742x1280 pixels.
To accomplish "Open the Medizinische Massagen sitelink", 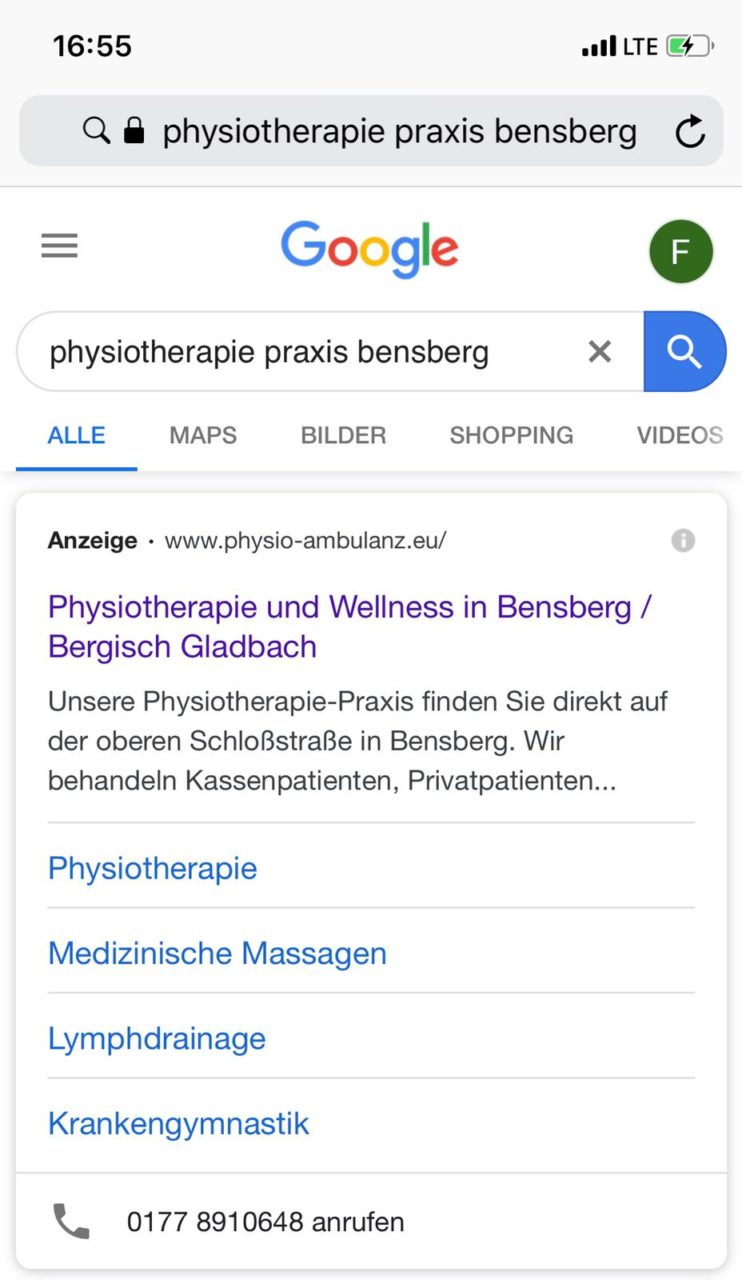I will tap(217, 953).
